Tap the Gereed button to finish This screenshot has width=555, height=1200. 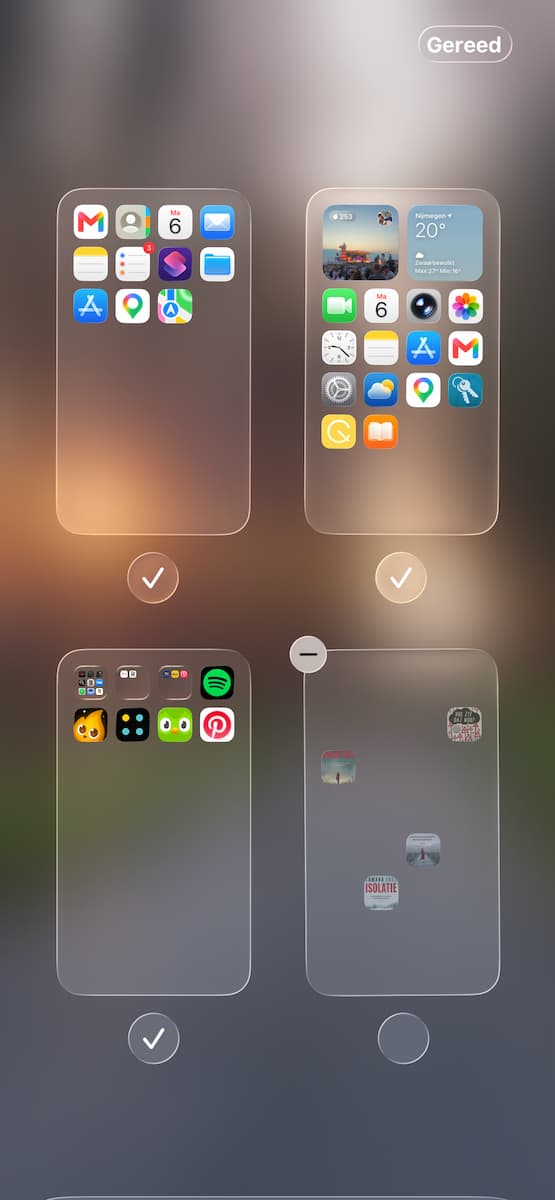click(x=465, y=45)
